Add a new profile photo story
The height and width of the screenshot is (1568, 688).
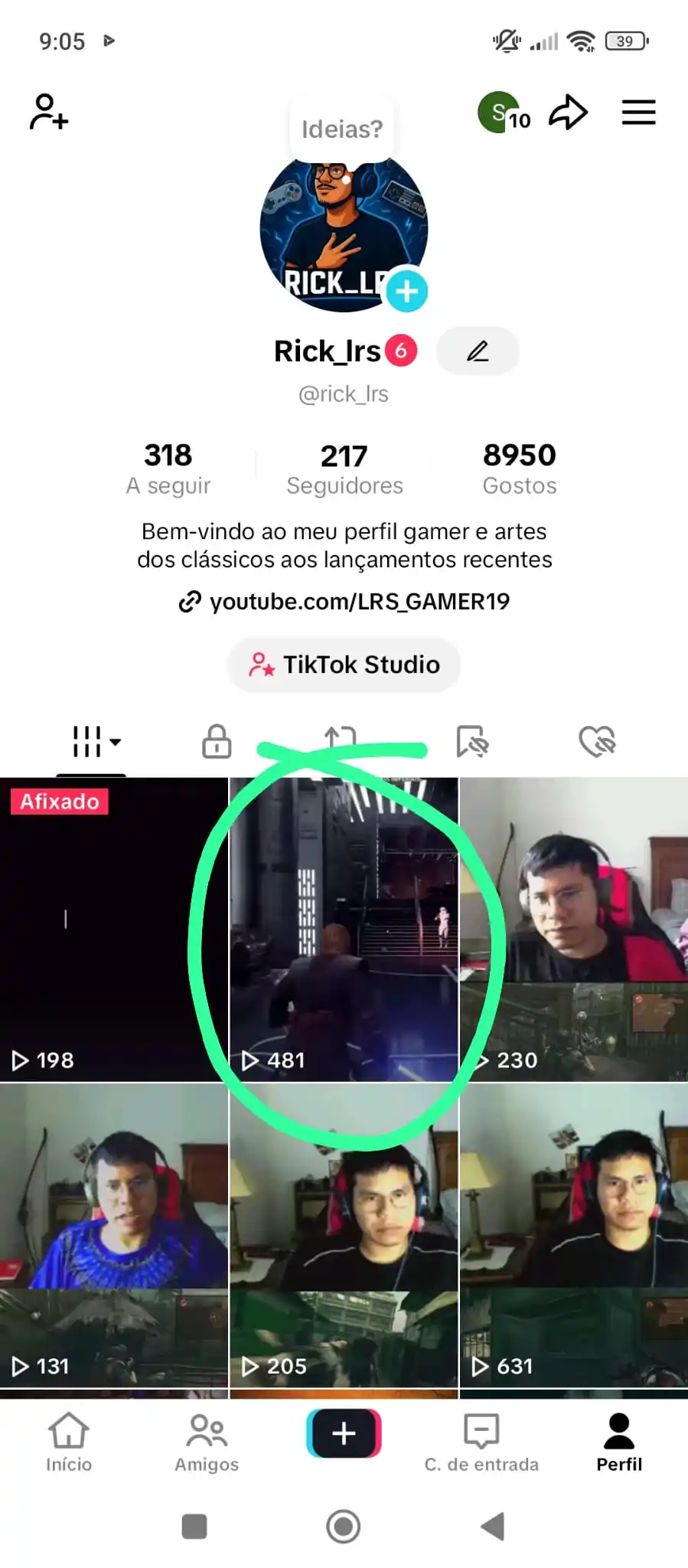(x=406, y=291)
